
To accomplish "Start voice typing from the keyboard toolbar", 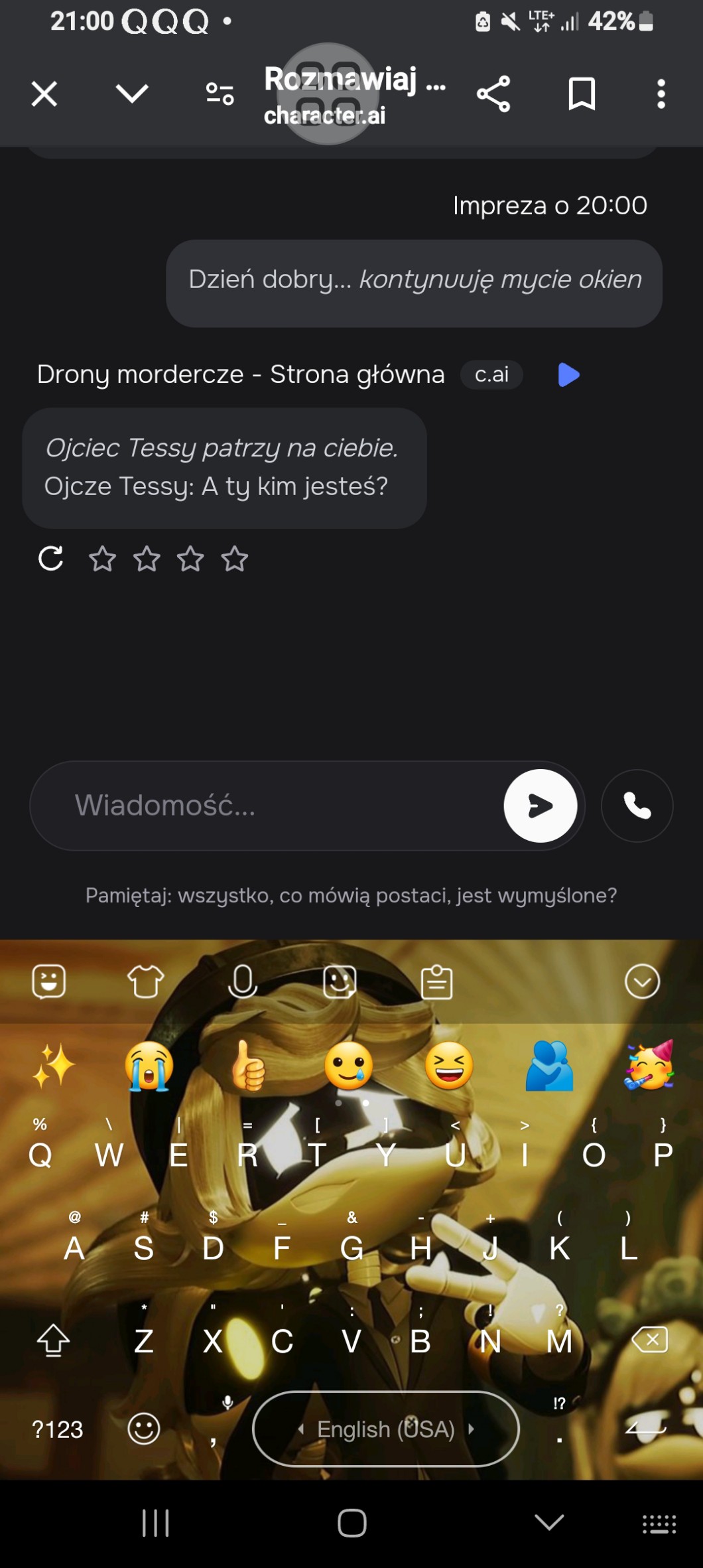I will coord(243,981).
